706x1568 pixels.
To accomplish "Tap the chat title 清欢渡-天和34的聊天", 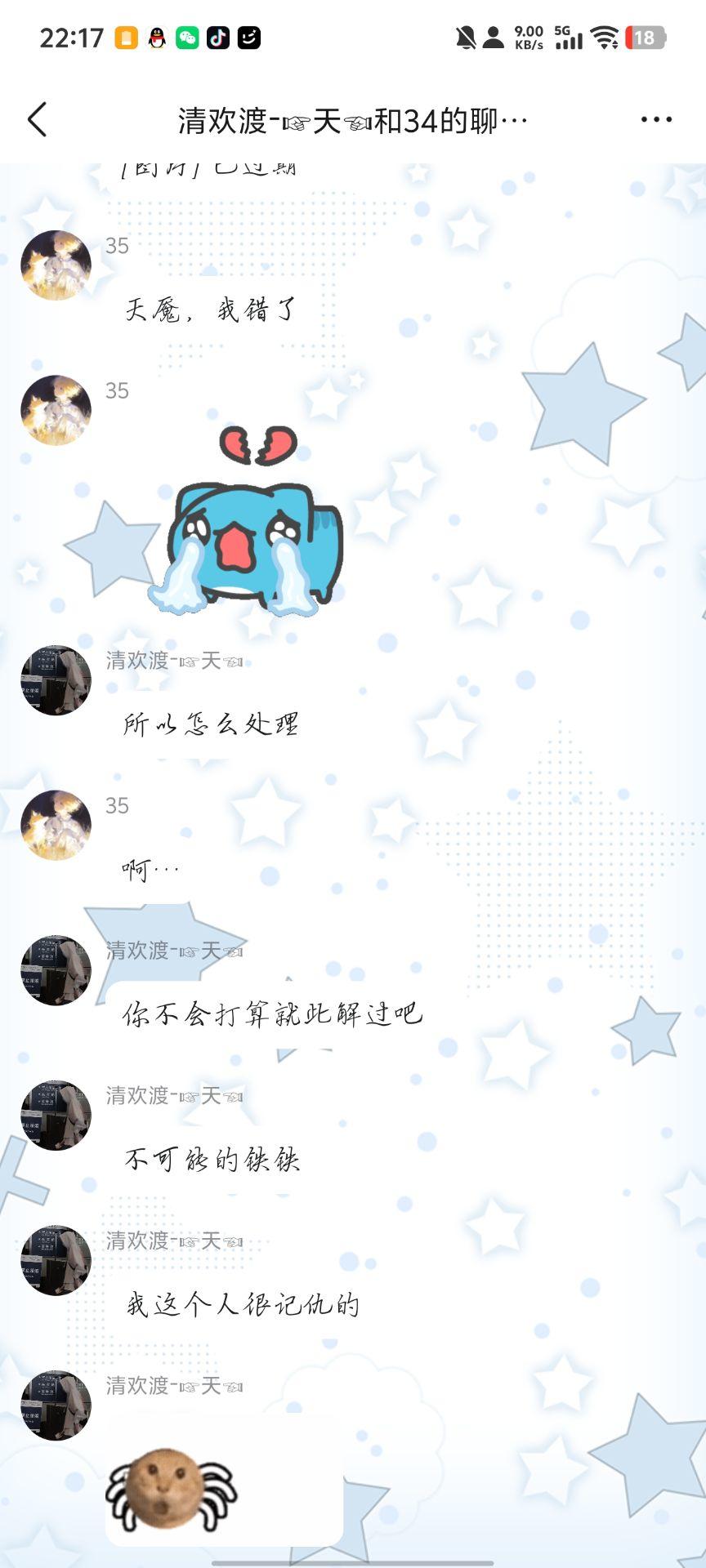I will pos(353,119).
